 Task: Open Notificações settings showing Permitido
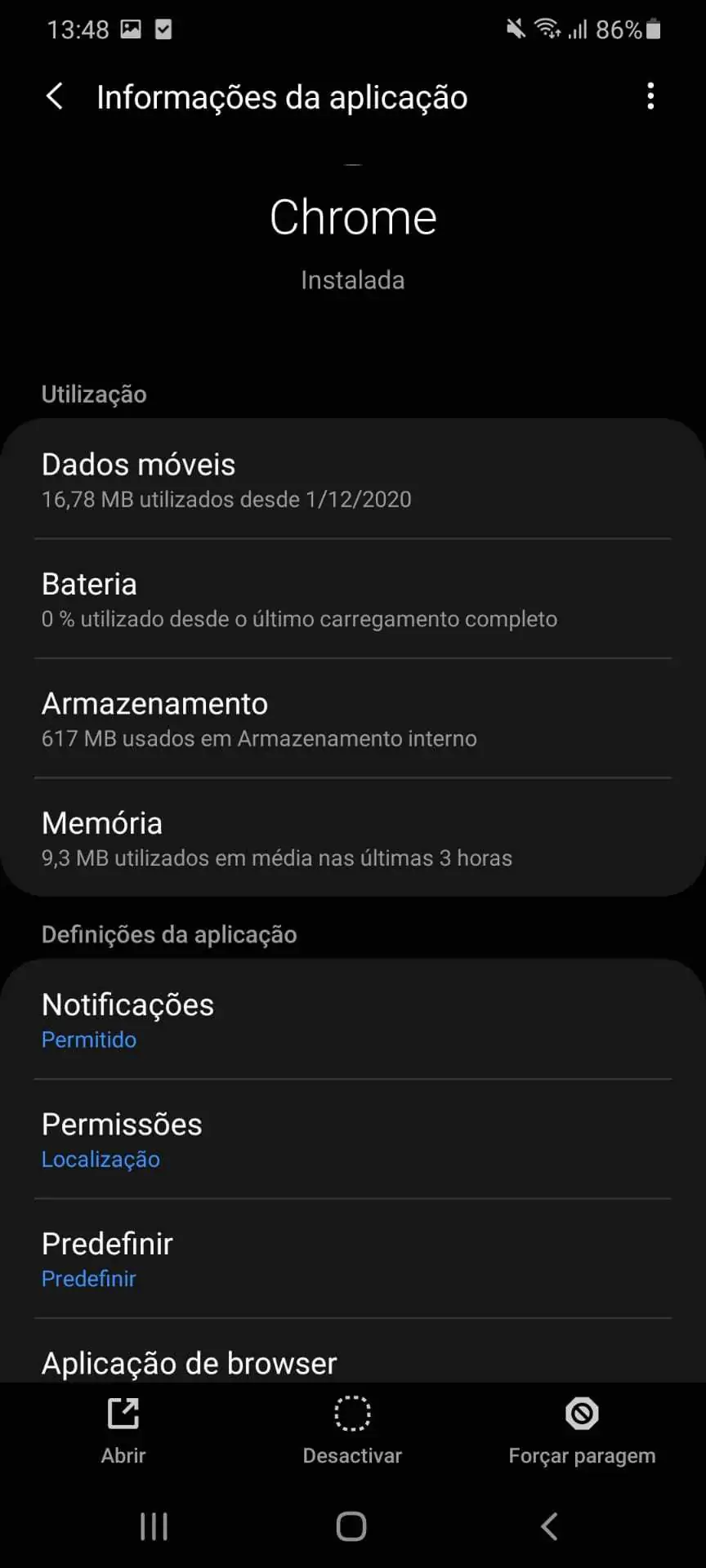[x=352, y=1019]
